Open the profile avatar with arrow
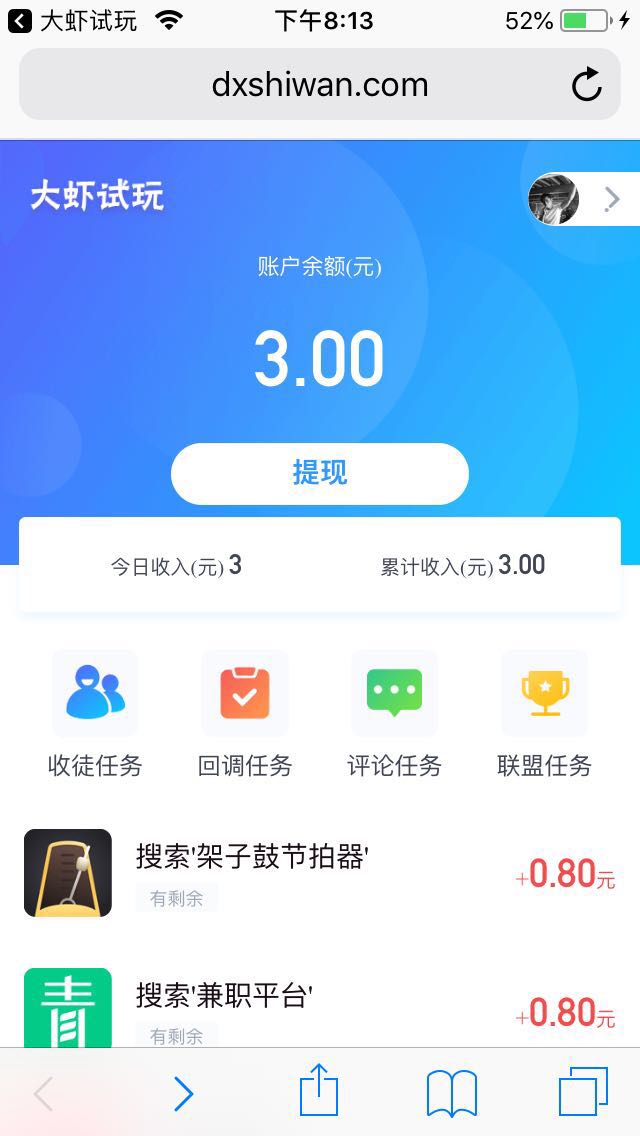The height and width of the screenshot is (1136, 640). click(x=574, y=200)
